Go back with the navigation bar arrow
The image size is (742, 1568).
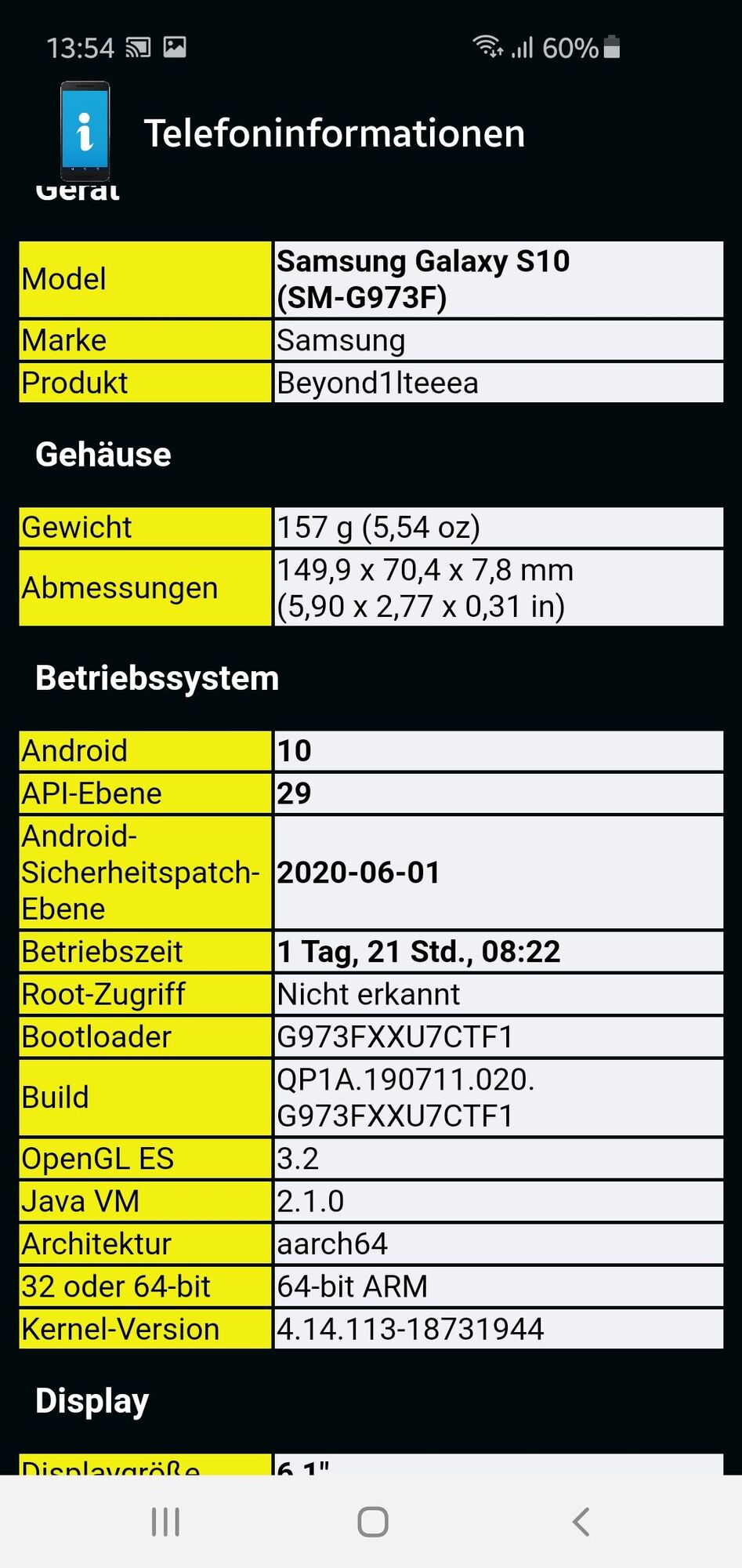tap(581, 1522)
